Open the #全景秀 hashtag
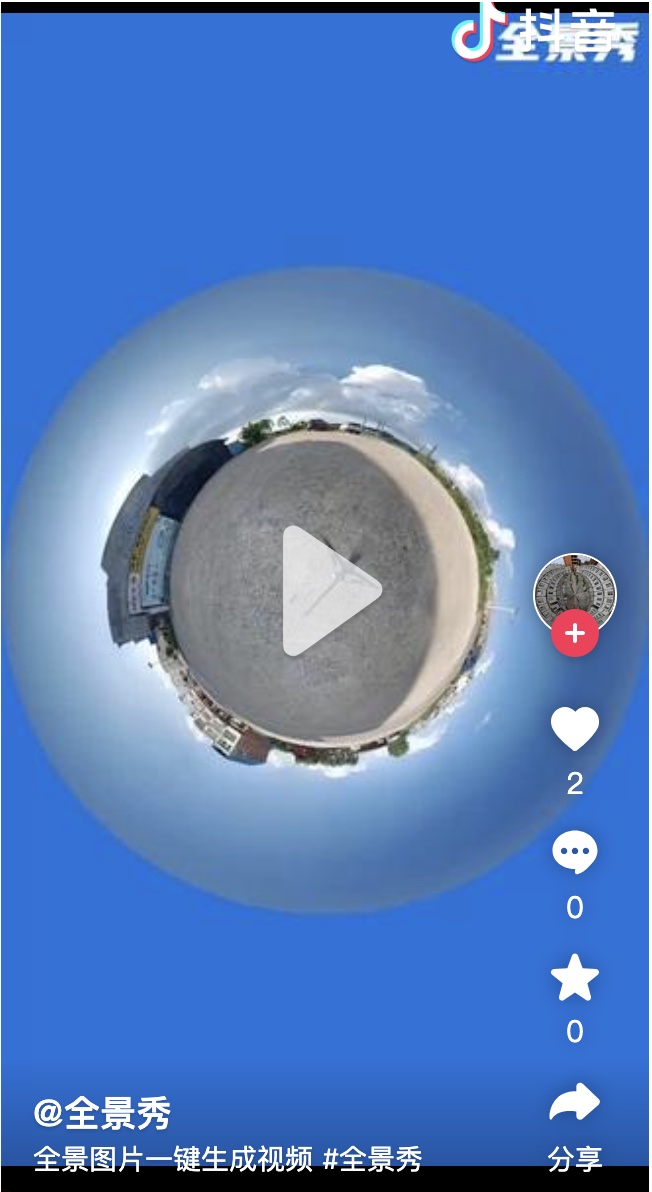Viewport: 652px width, 1192px height. tap(372, 1159)
